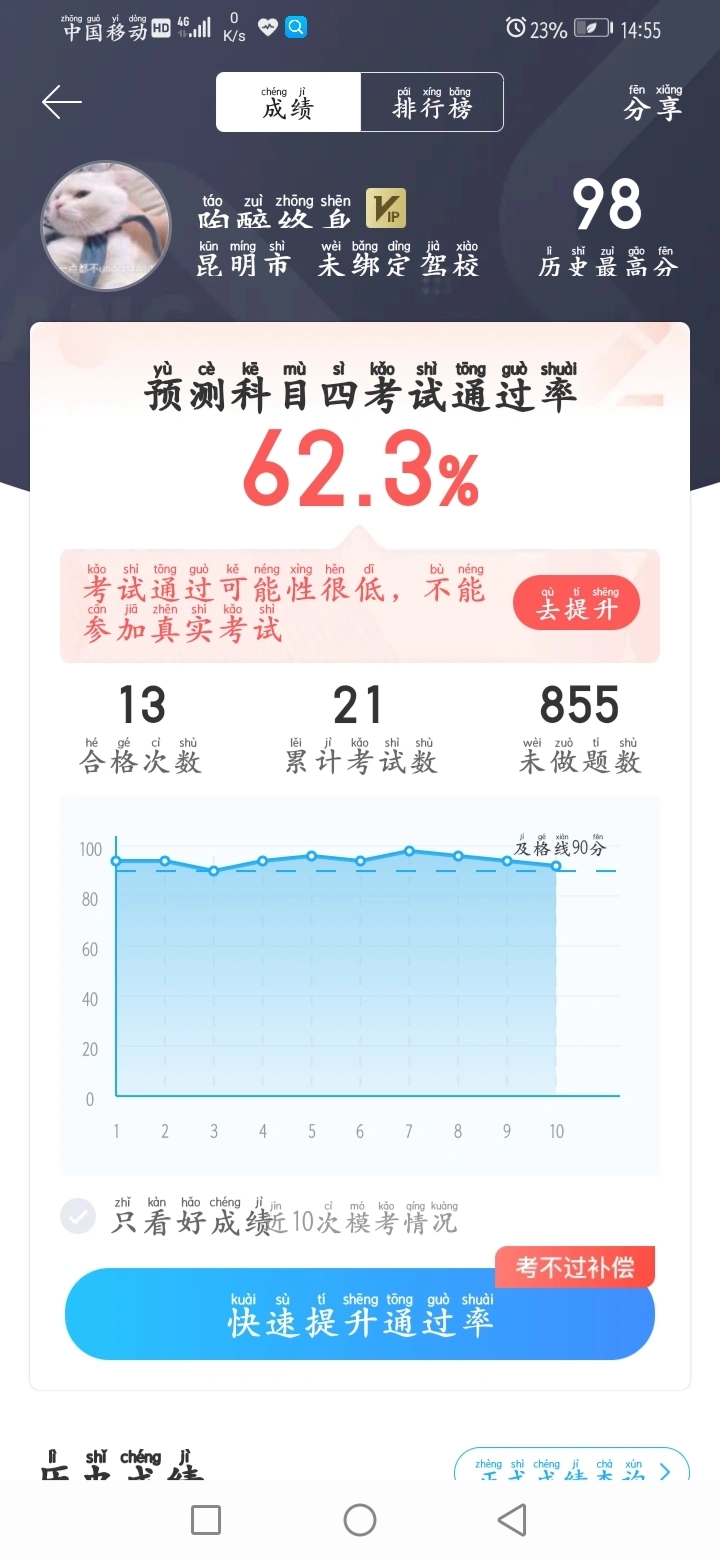Viewport: 720px width, 1560px height.
Task: Select the 成绩 tab
Action: (288, 102)
